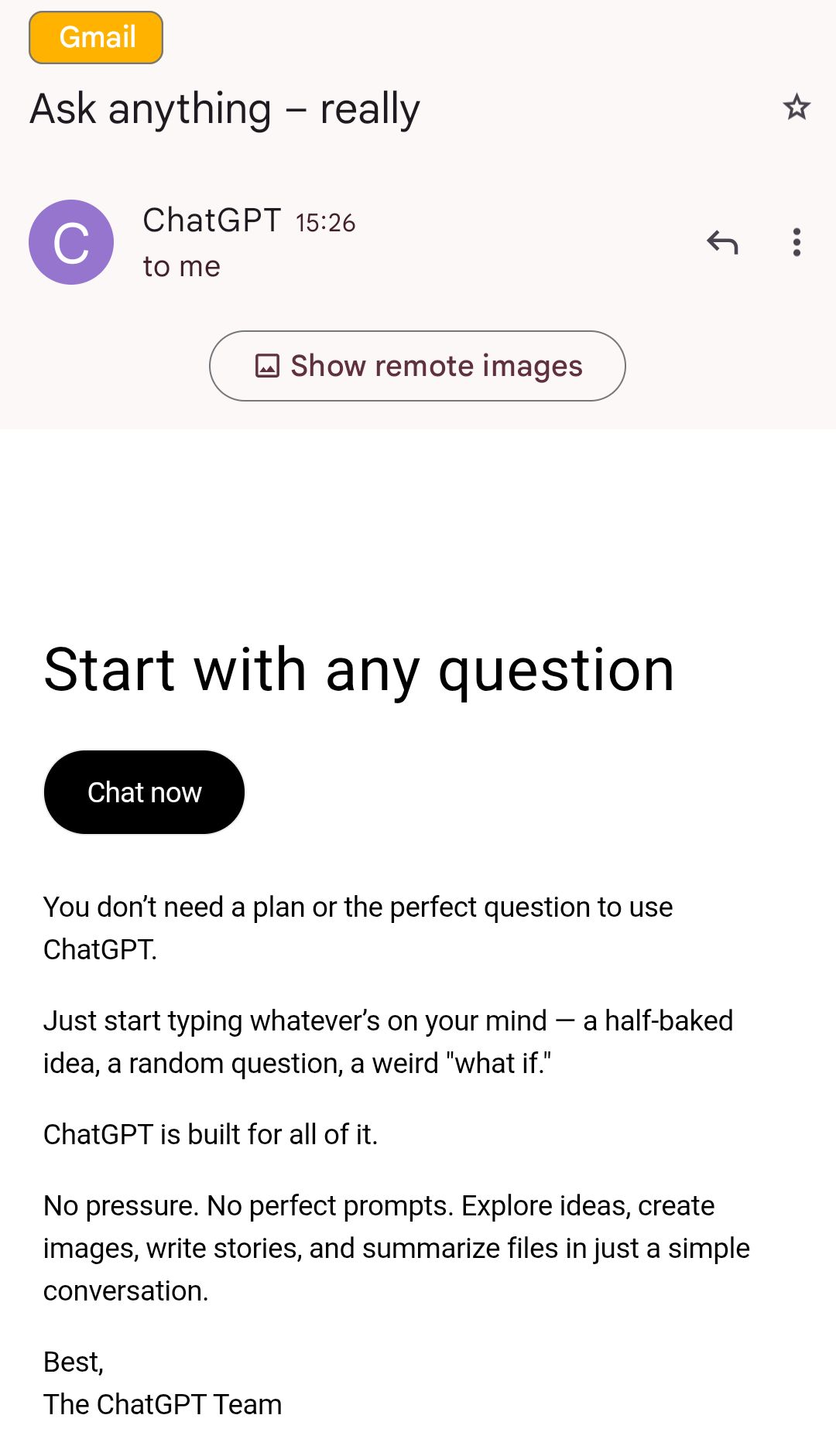Tap the curved reply arrow in the header

pos(723,242)
